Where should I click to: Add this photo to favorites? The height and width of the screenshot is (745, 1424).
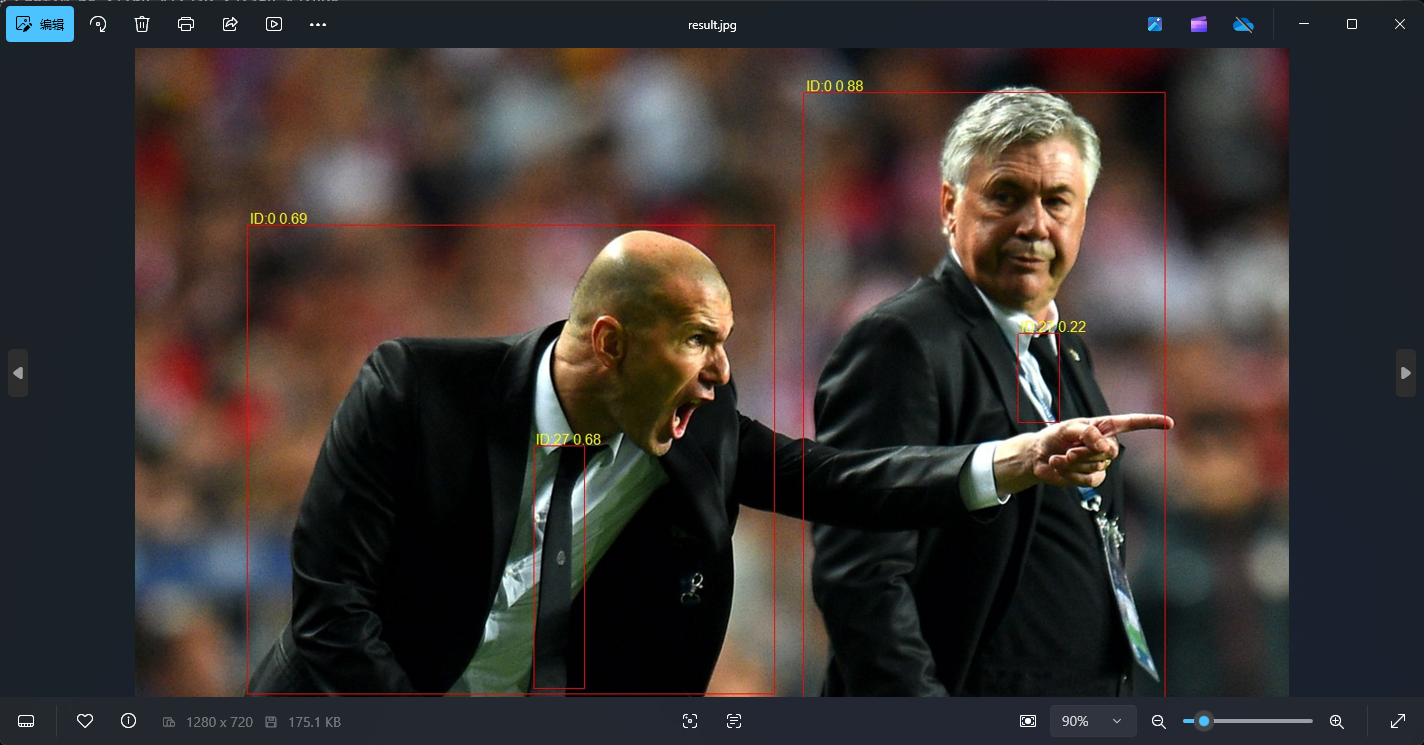pyautogui.click(x=85, y=721)
